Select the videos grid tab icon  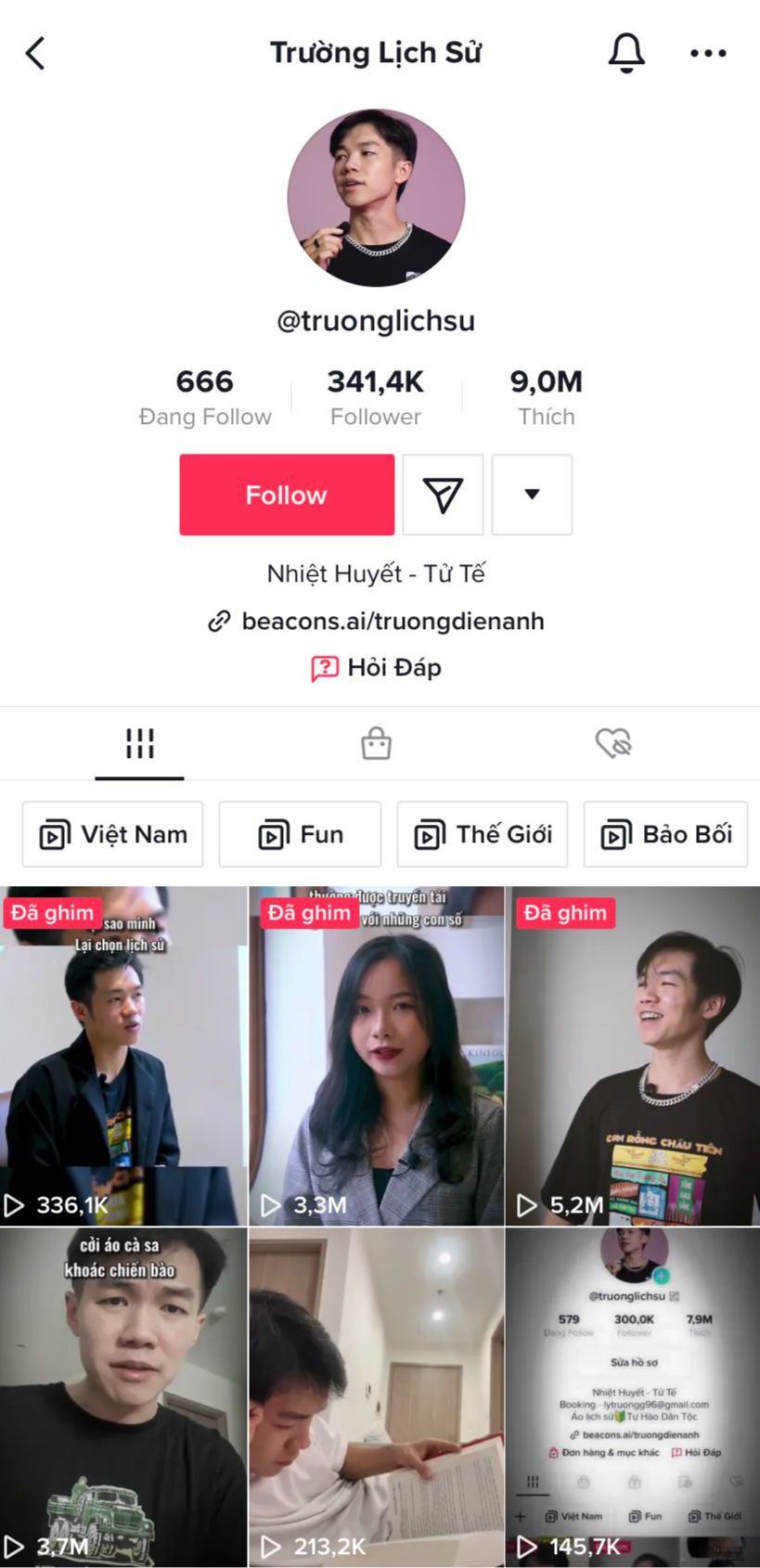coord(140,742)
